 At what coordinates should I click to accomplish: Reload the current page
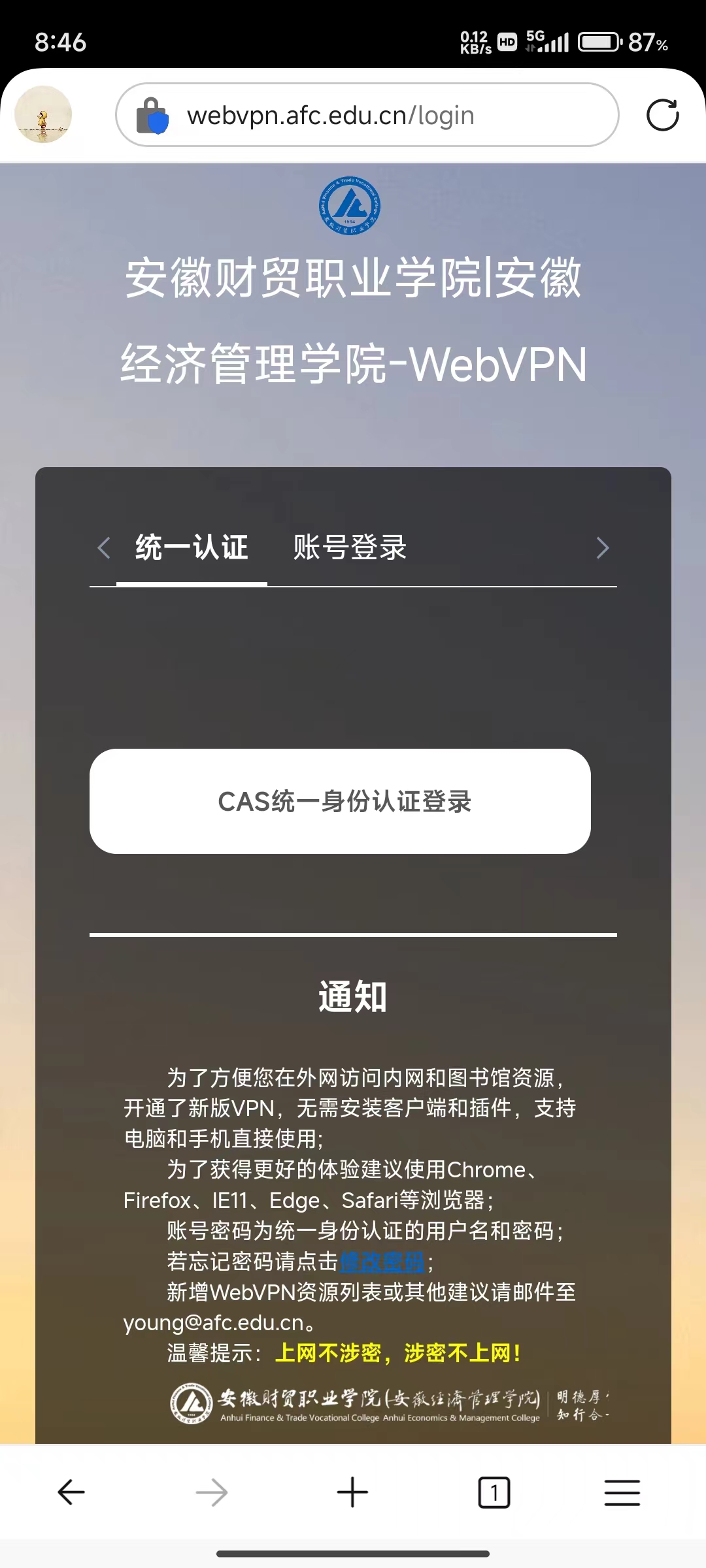[662, 116]
